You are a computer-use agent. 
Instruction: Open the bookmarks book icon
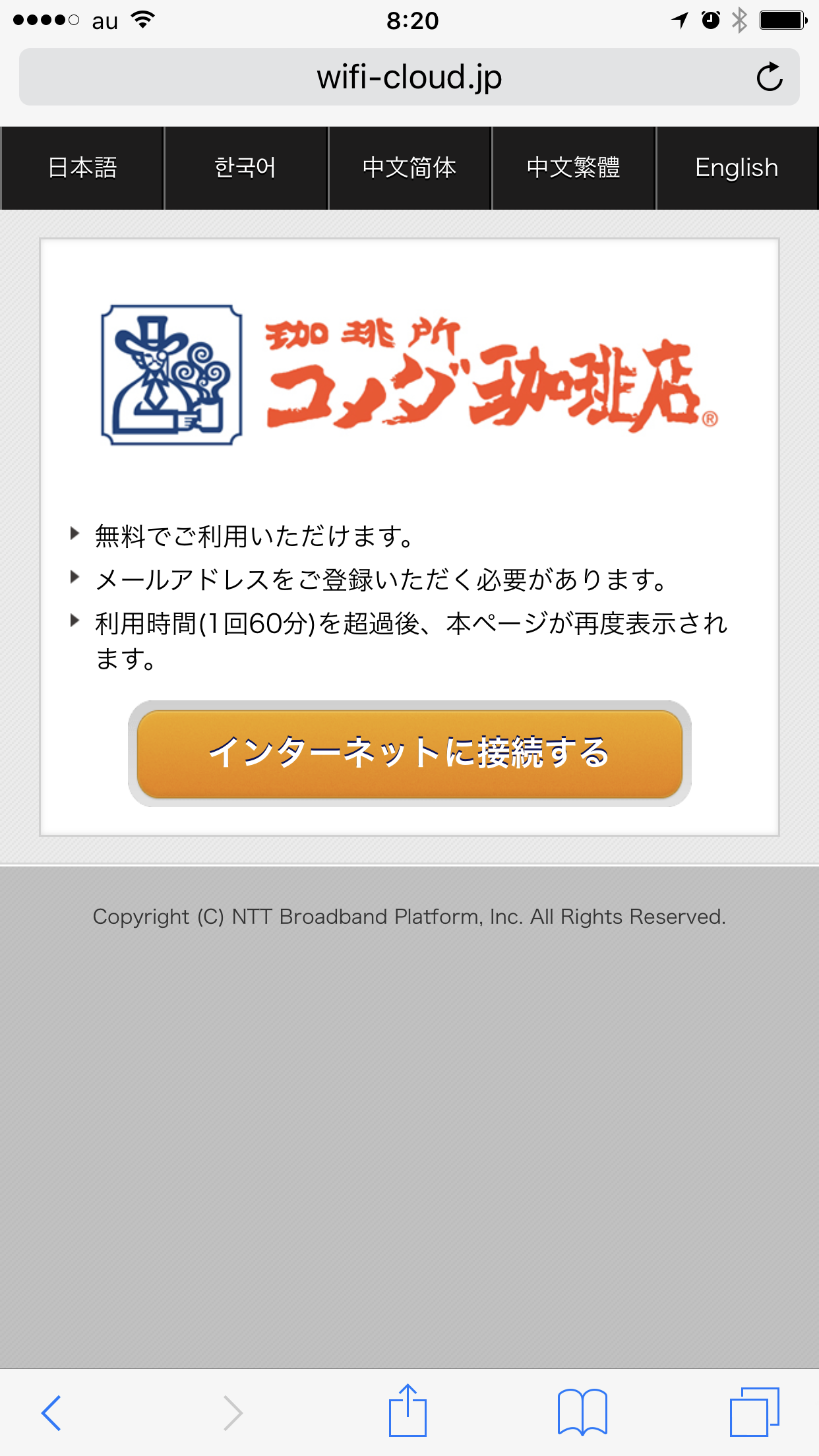[582, 1412]
